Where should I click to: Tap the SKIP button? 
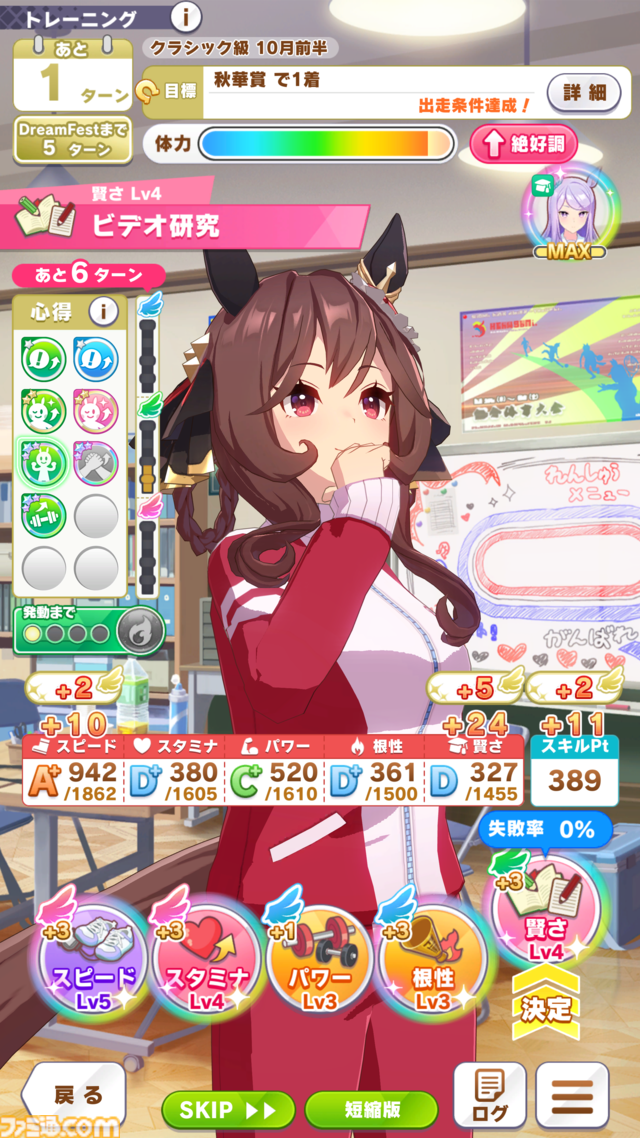click(228, 1109)
